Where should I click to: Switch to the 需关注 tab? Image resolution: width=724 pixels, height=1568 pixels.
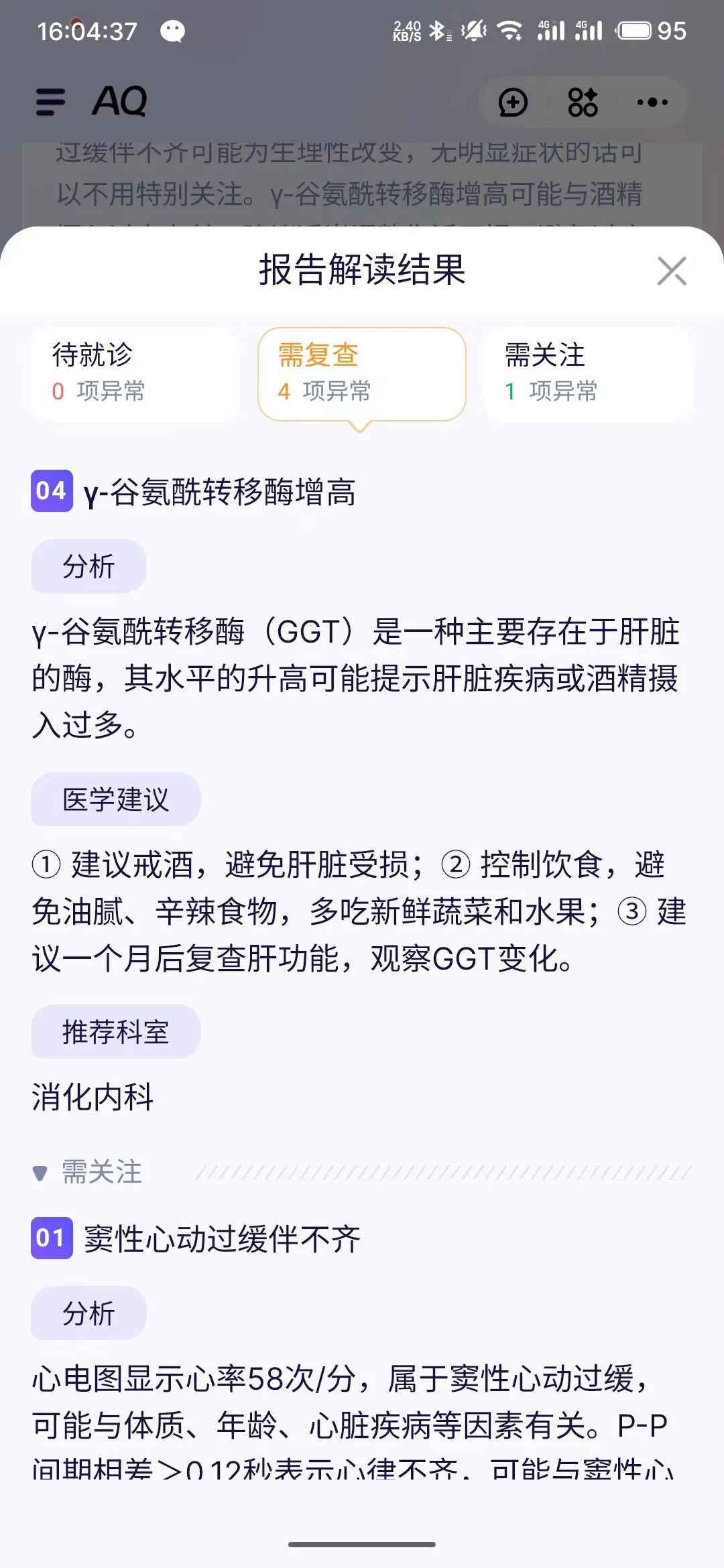(x=588, y=373)
